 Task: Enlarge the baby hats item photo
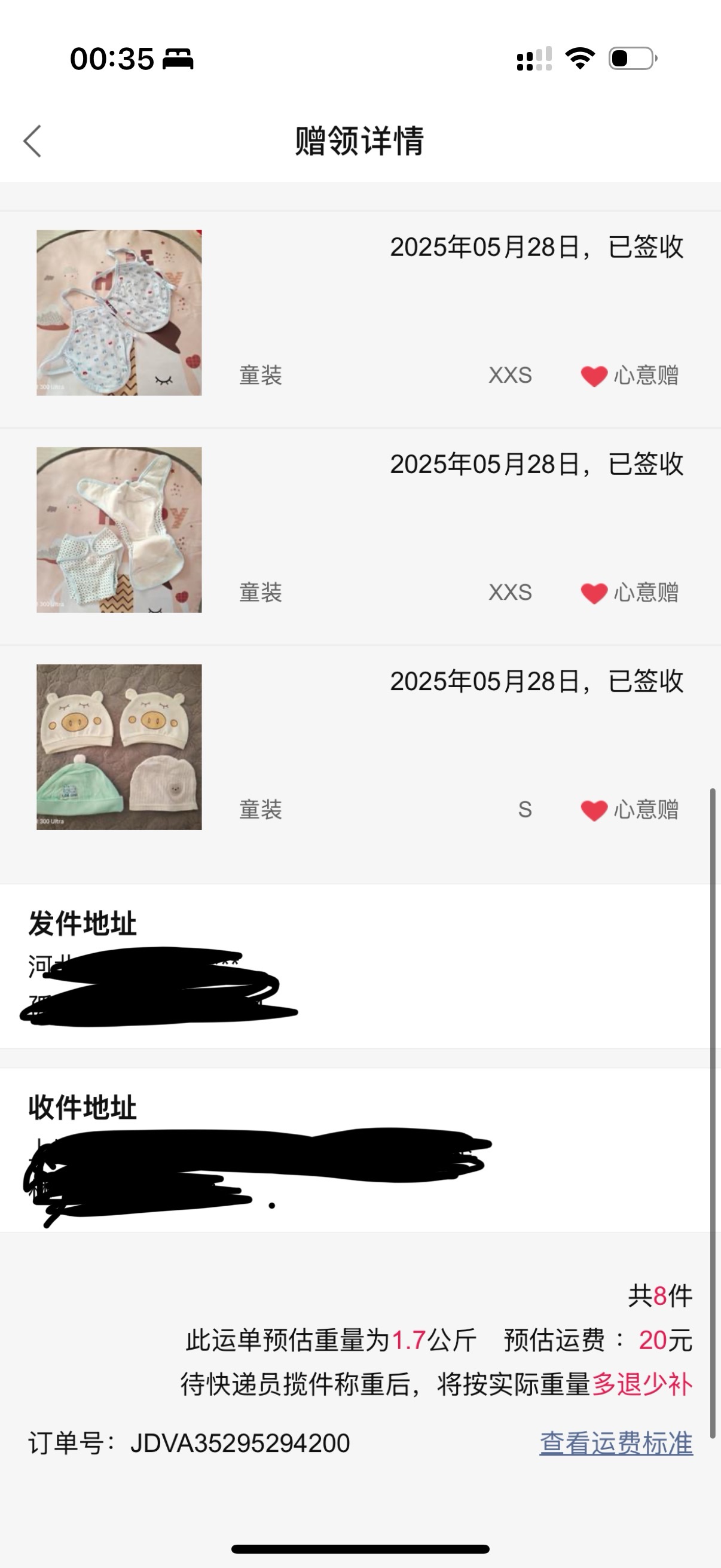tap(119, 747)
